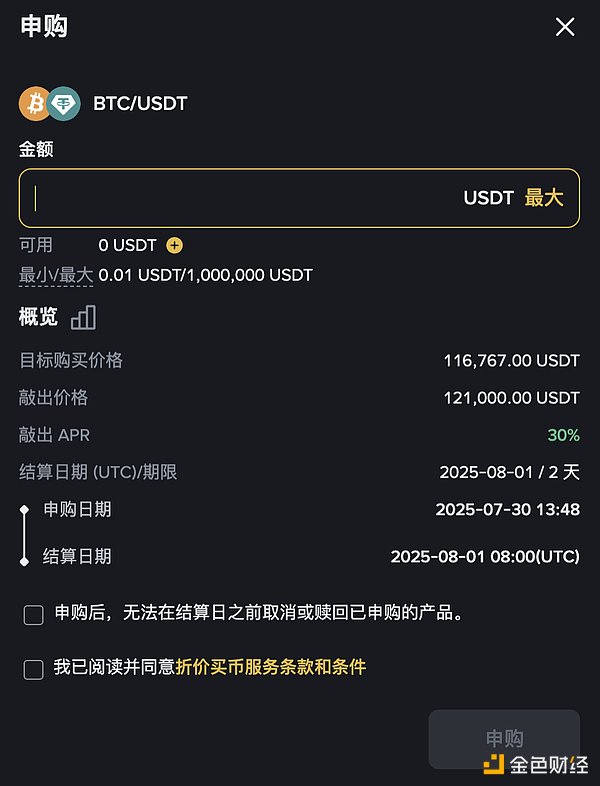Add funds with the plus icon beside 可用
Image resolution: width=600 pixels, height=786 pixels.
[175, 245]
